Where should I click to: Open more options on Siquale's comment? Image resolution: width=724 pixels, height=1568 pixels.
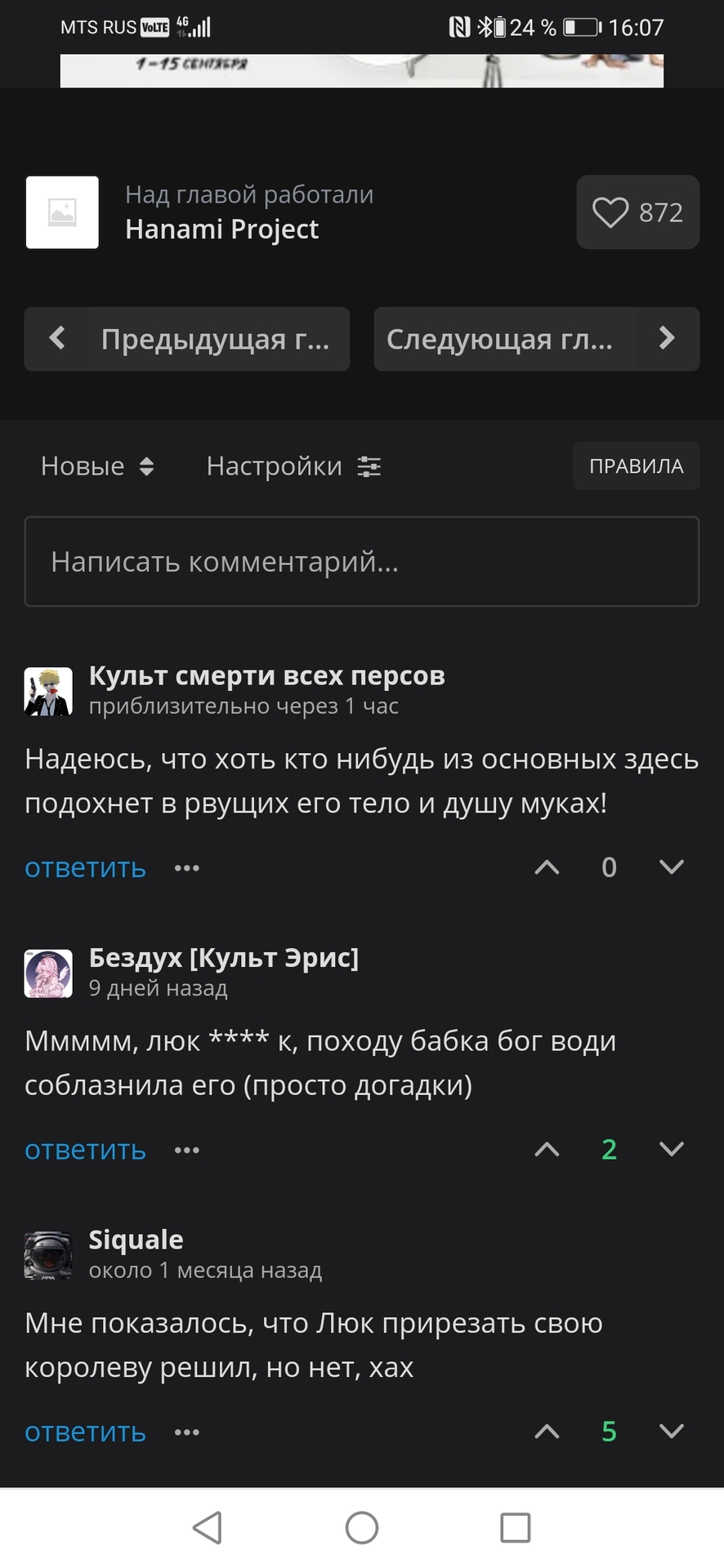click(x=187, y=1432)
